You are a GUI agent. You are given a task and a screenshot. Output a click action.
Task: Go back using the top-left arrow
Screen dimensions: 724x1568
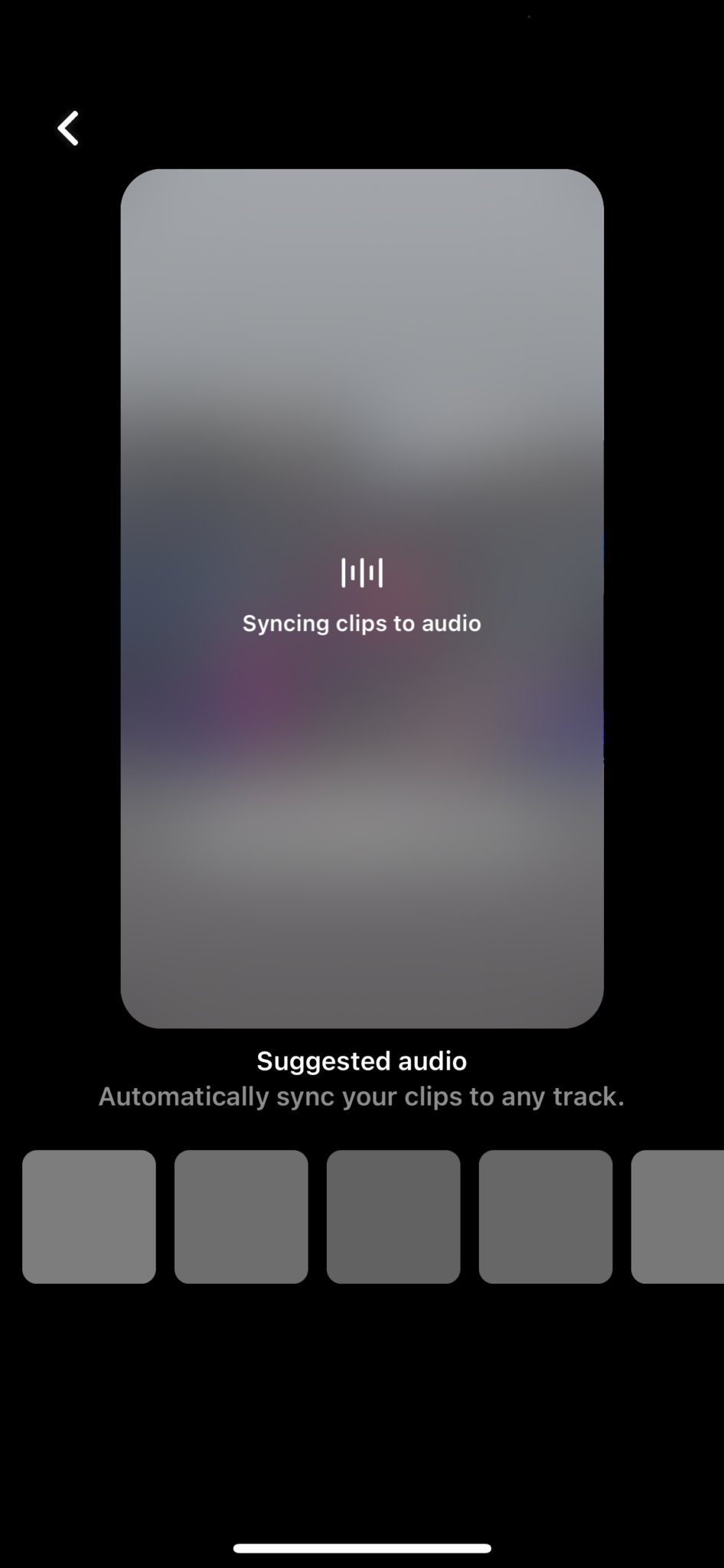[68, 128]
